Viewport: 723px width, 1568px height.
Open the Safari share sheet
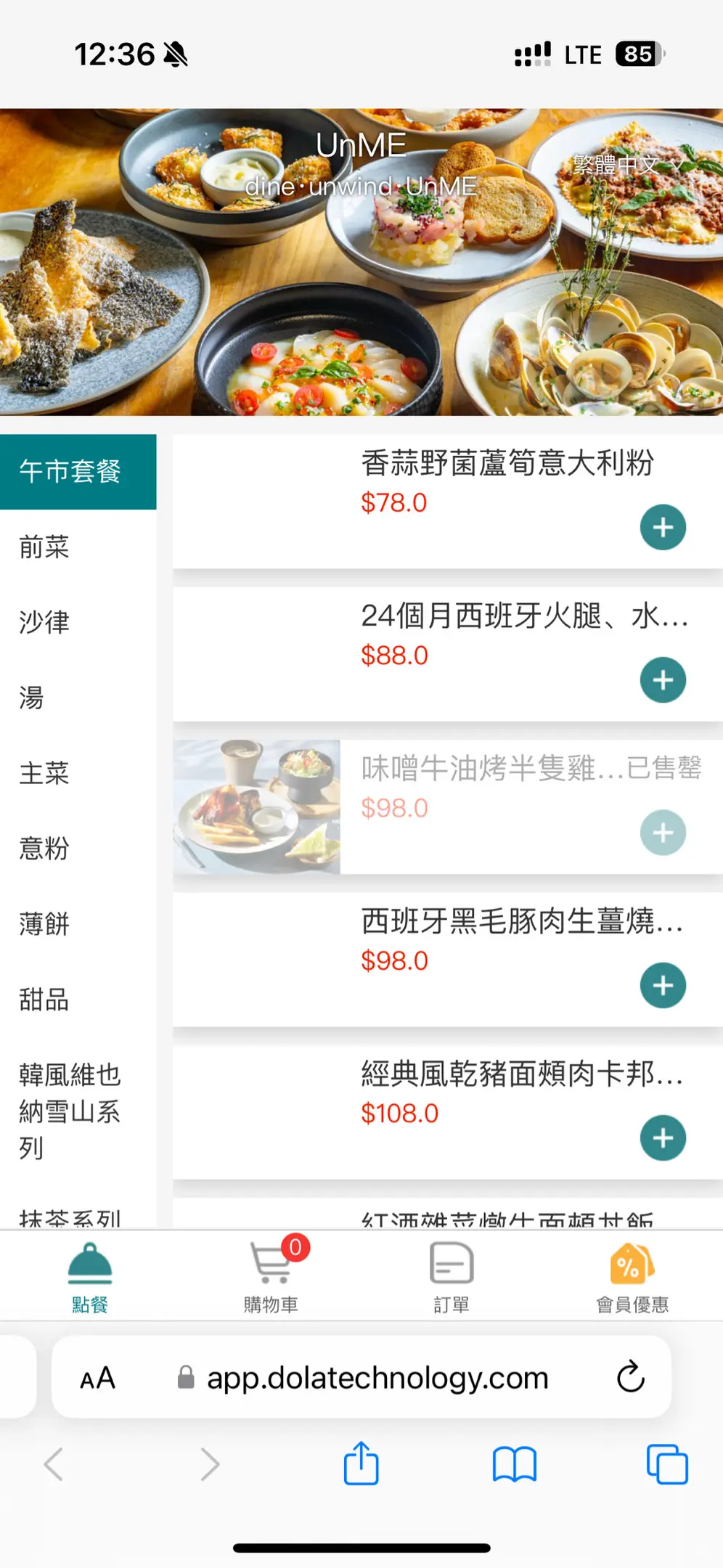pos(361,1464)
